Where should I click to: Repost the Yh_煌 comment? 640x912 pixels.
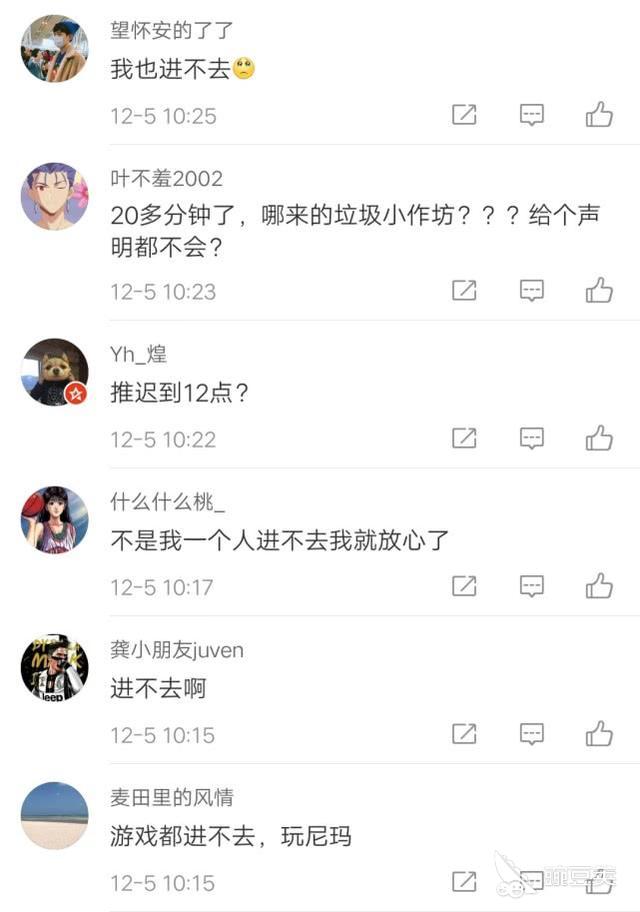(464, 438)
